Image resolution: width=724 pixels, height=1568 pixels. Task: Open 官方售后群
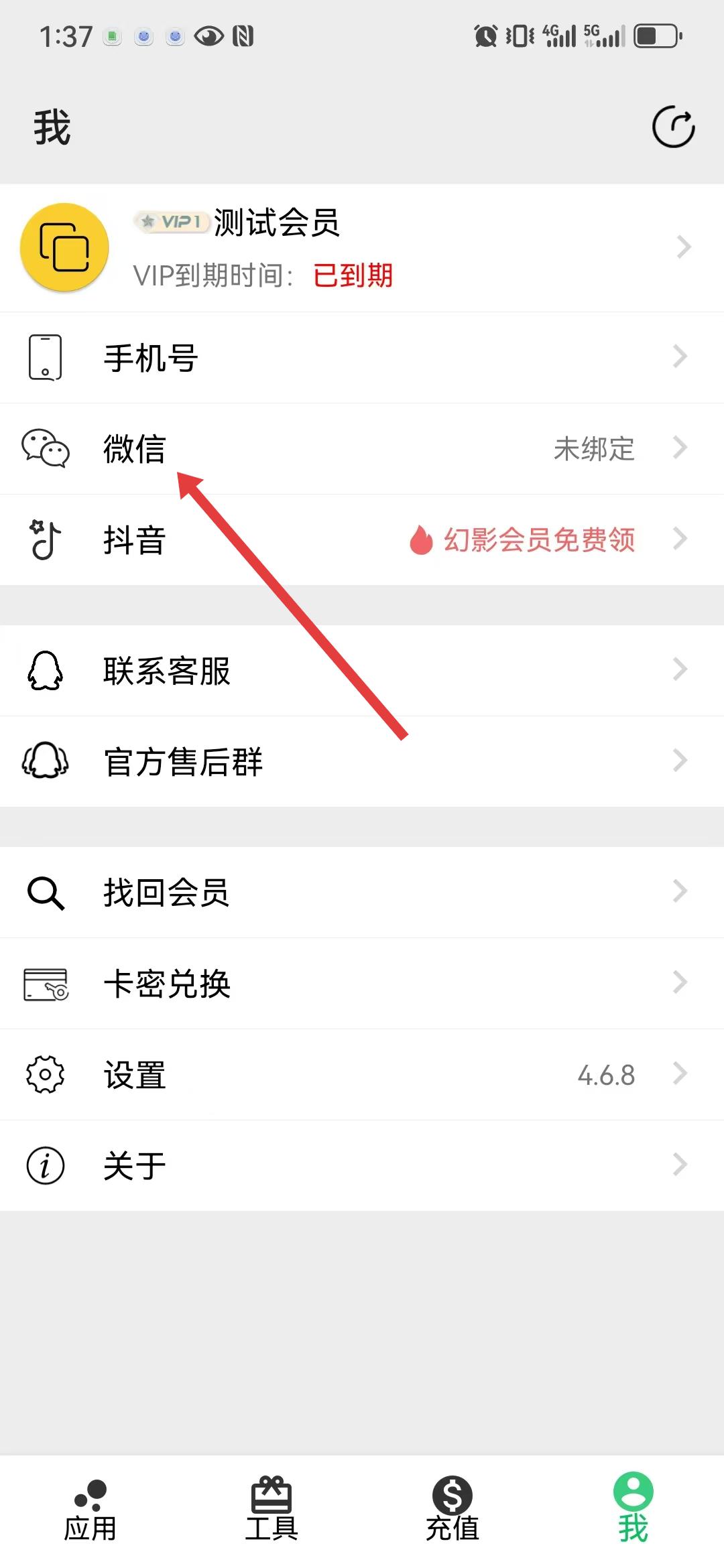[362, 761]
